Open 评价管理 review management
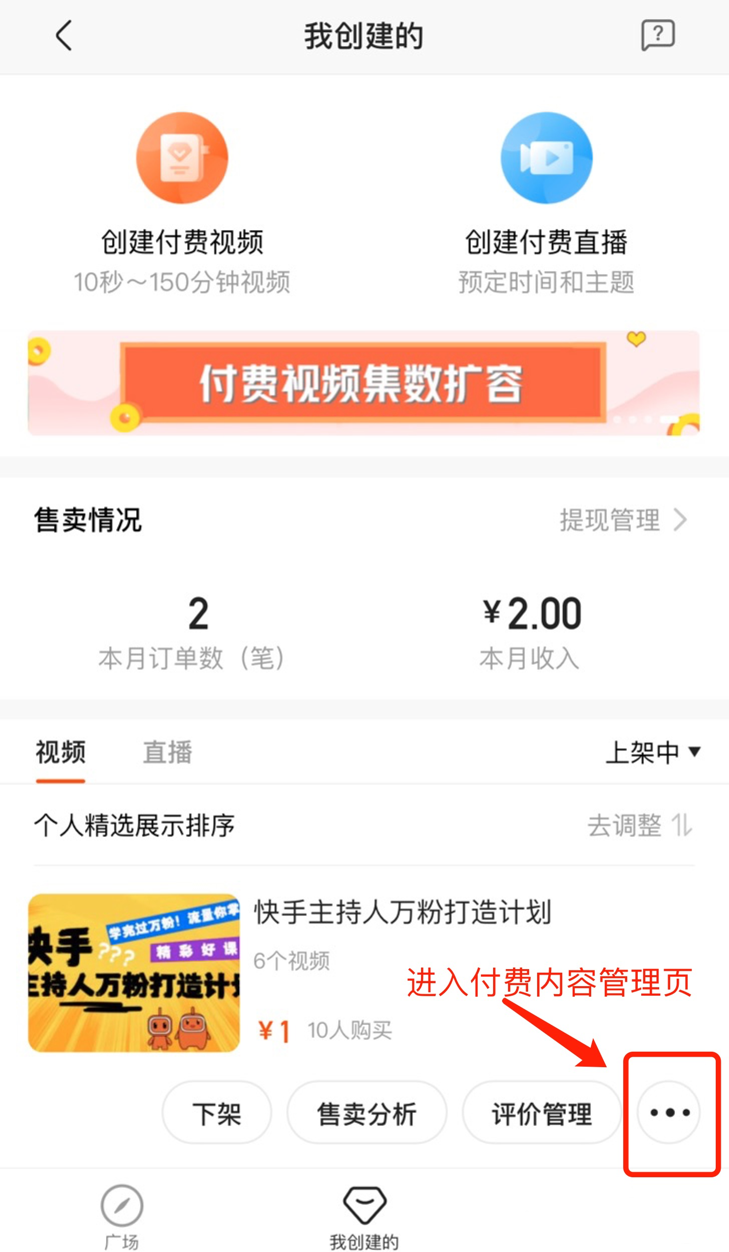 pos(541,1113)
